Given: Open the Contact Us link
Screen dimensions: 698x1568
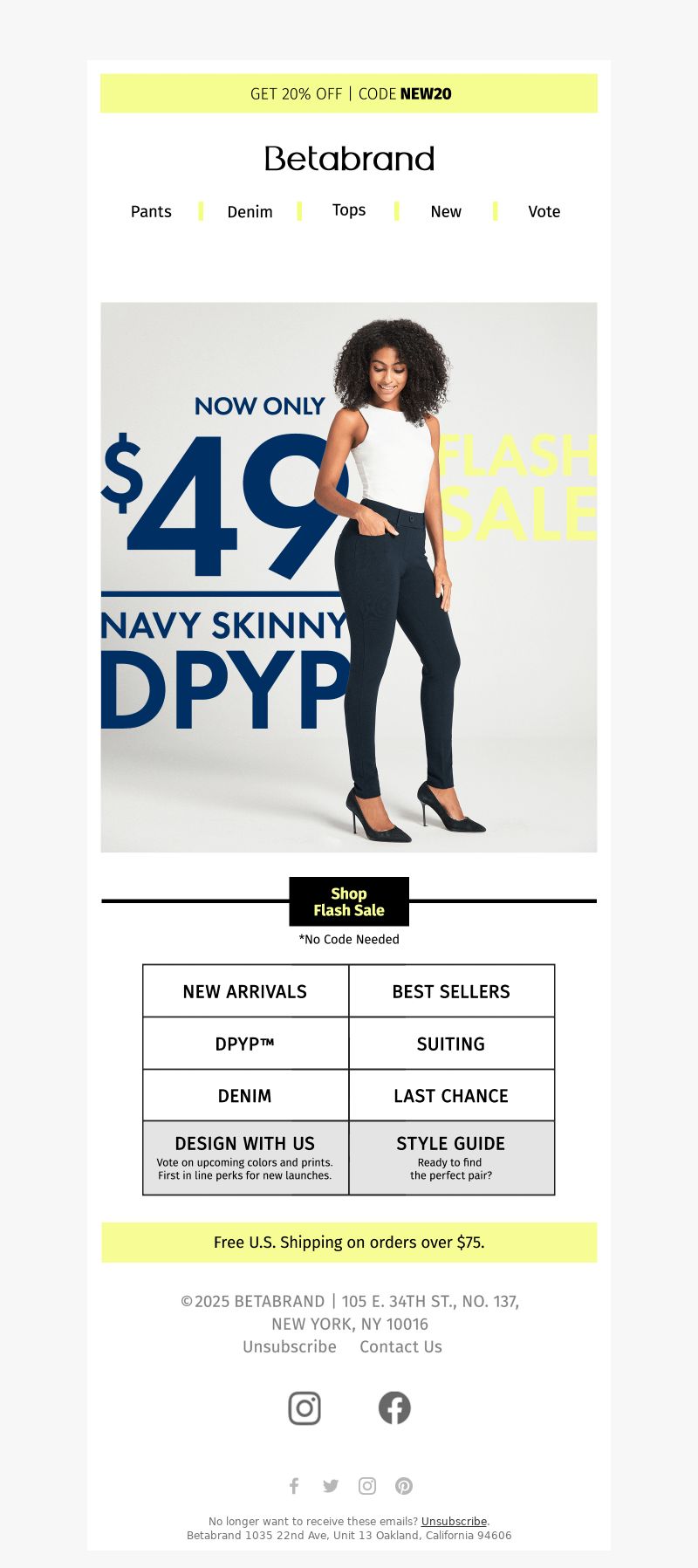Looking at the screenshot, I should [x=400, y=1346].
